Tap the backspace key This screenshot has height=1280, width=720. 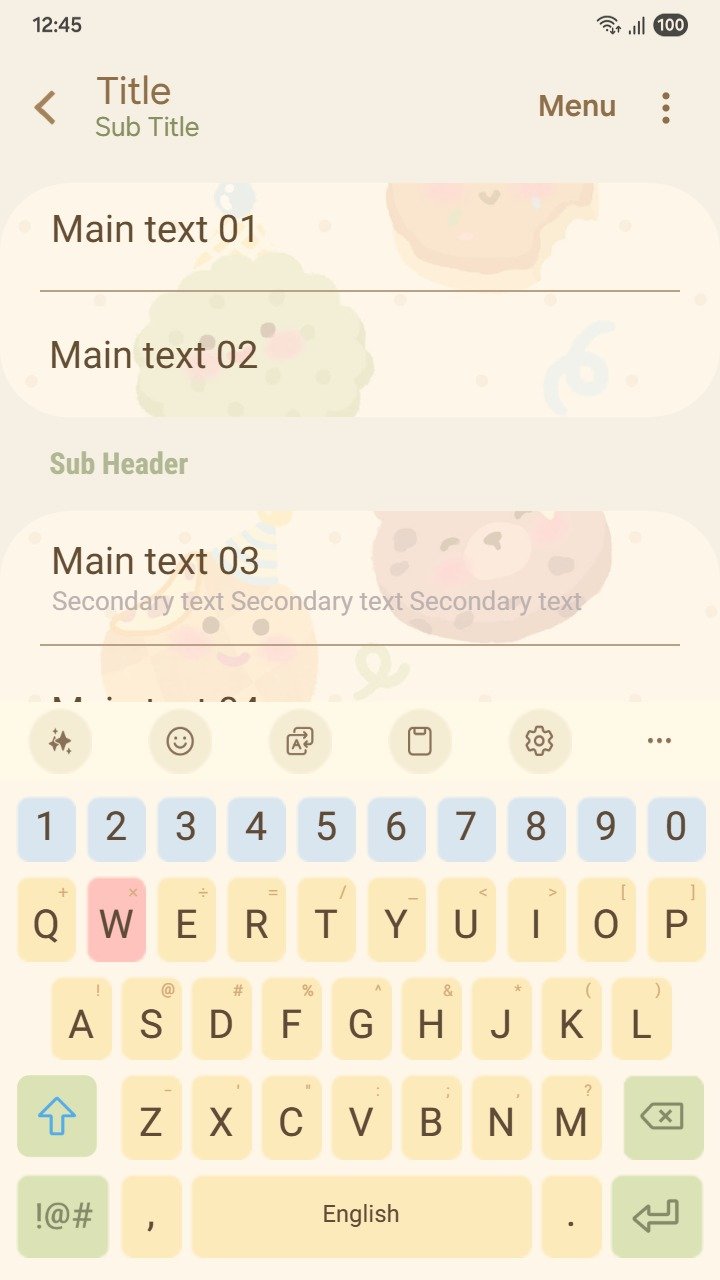click(663, 1117)
